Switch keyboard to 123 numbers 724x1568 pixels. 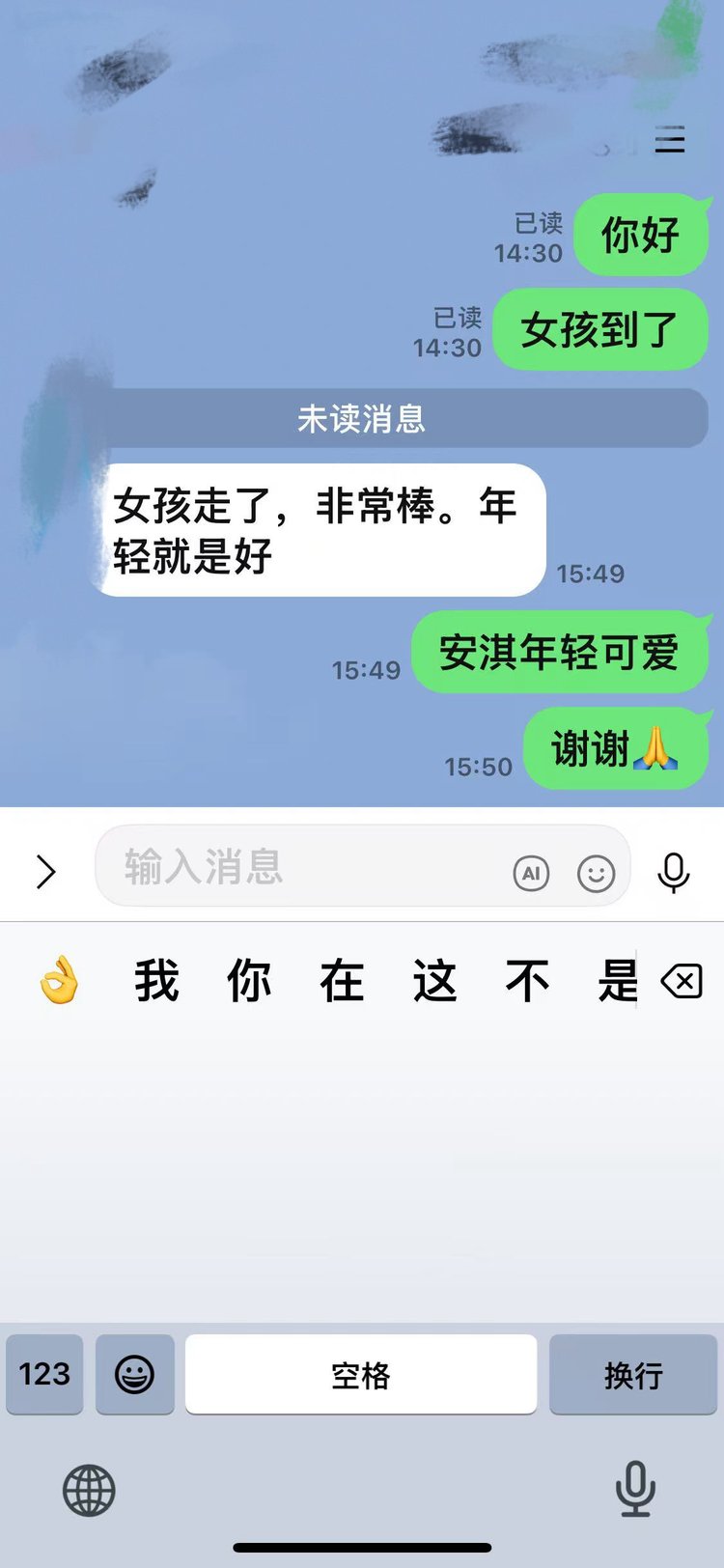[x=44, y=1374]
